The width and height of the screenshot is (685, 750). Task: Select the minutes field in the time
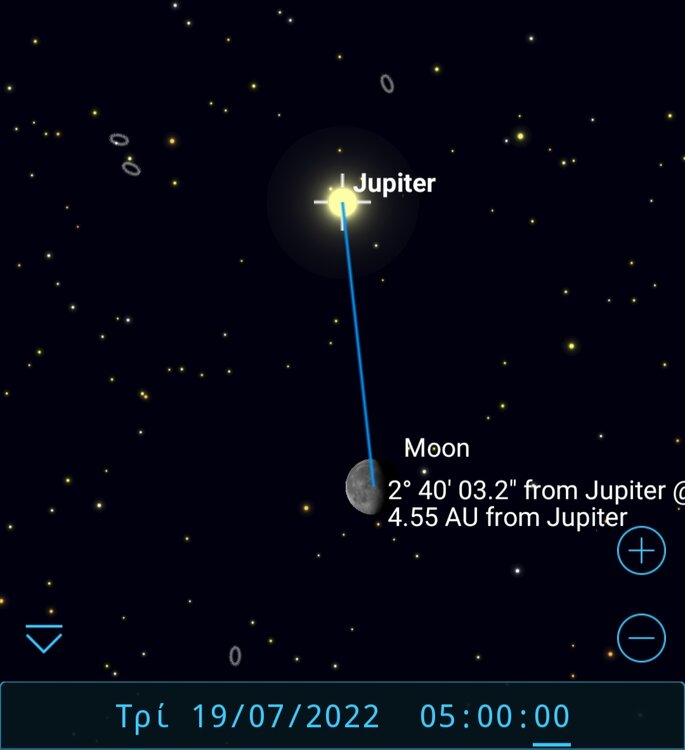click(496, 717)
